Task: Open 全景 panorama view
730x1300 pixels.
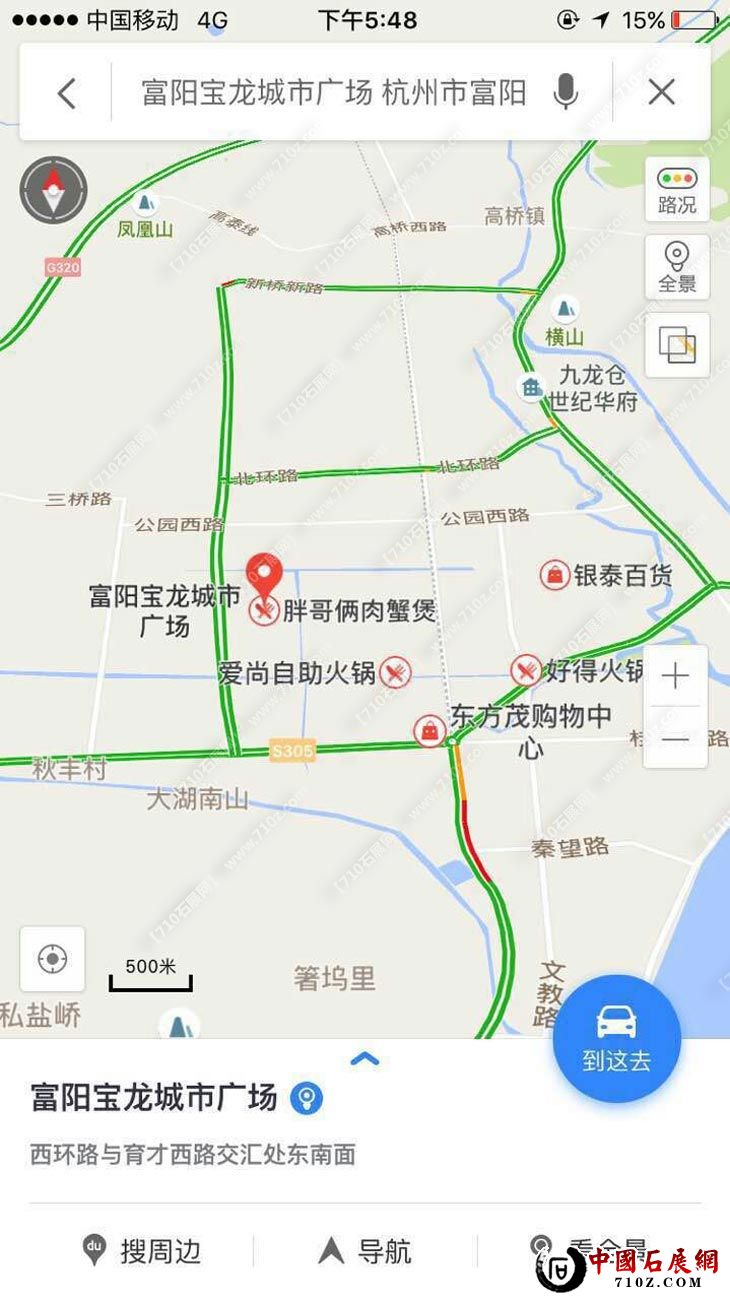Action: tap(677, 268)
